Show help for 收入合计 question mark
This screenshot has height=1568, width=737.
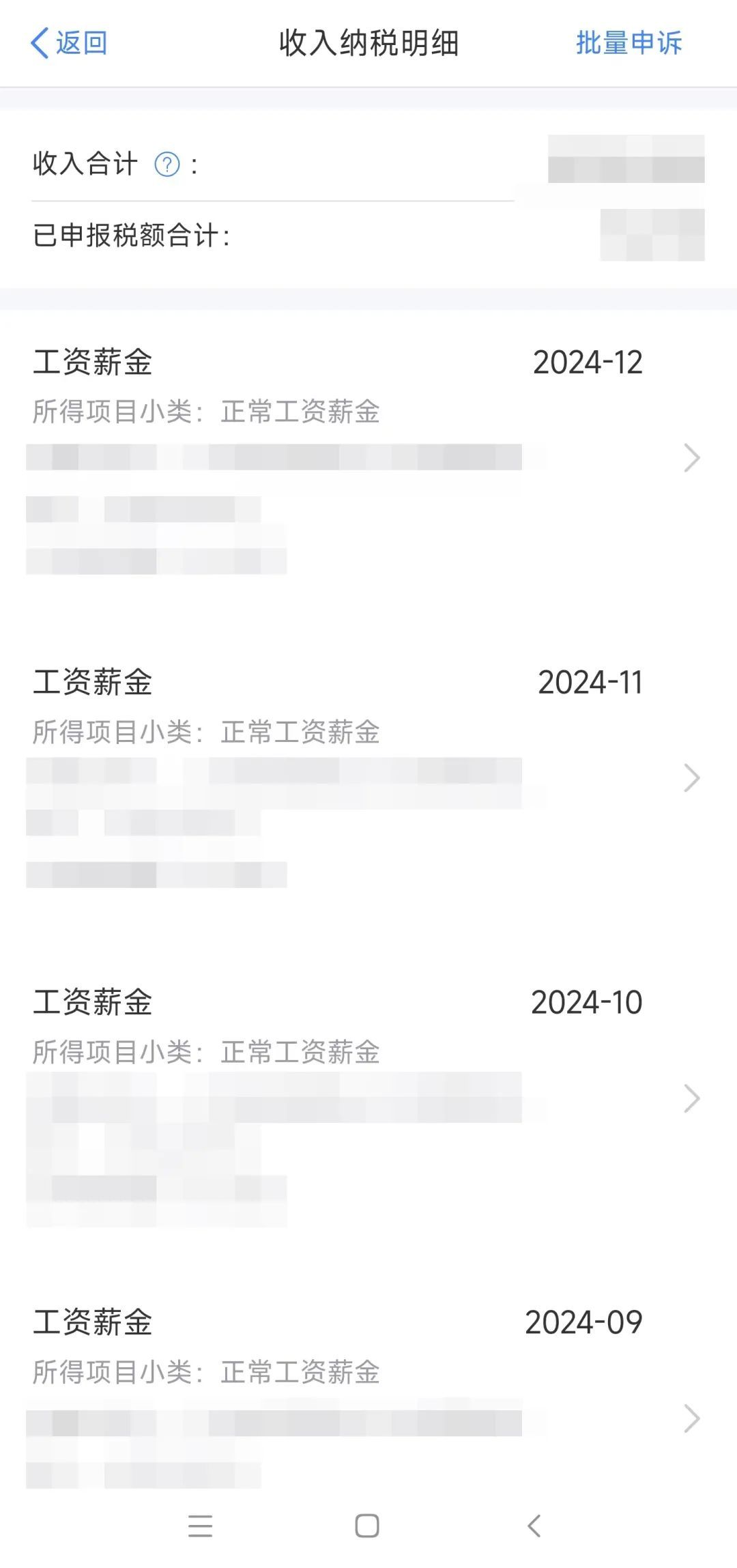pos(167,165)
